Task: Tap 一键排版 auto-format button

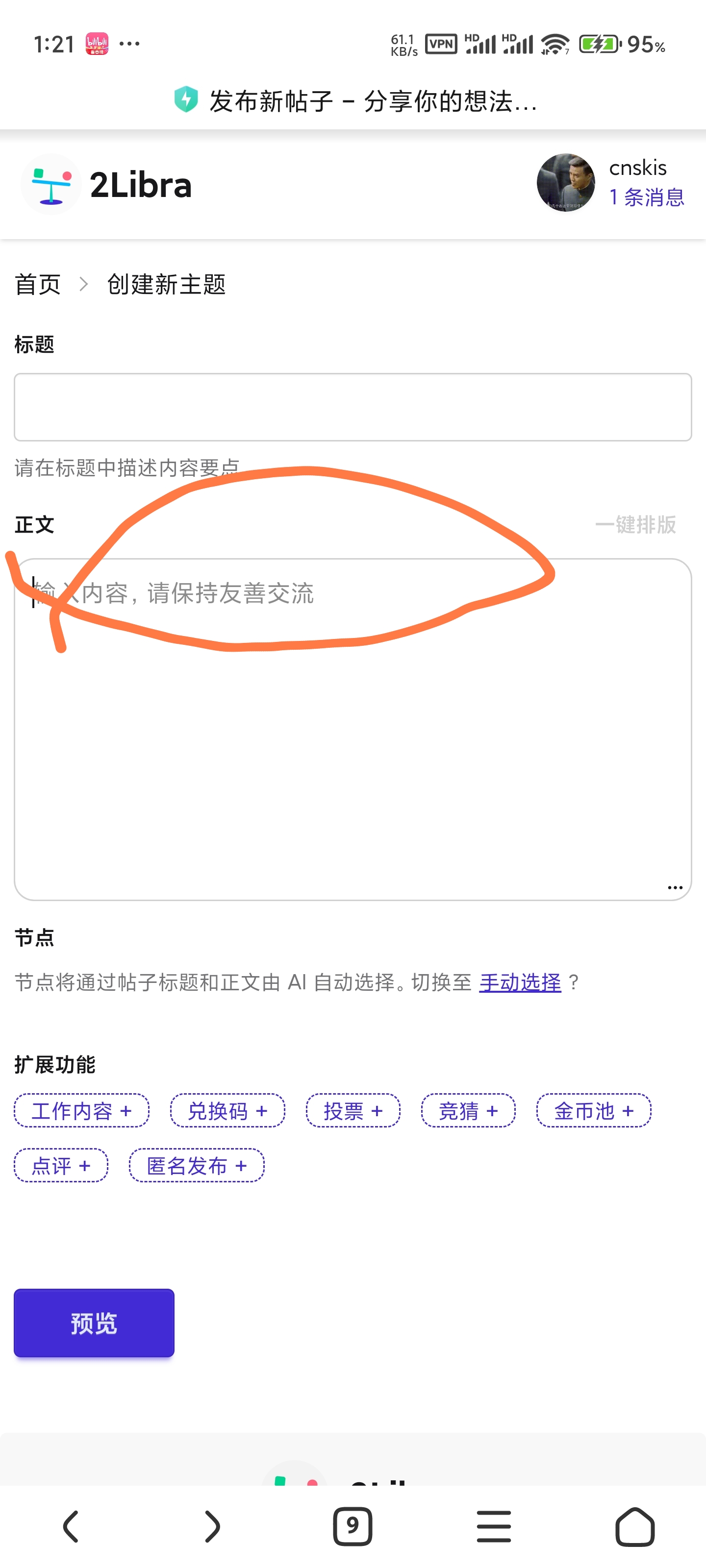Action: coord(635,524)
